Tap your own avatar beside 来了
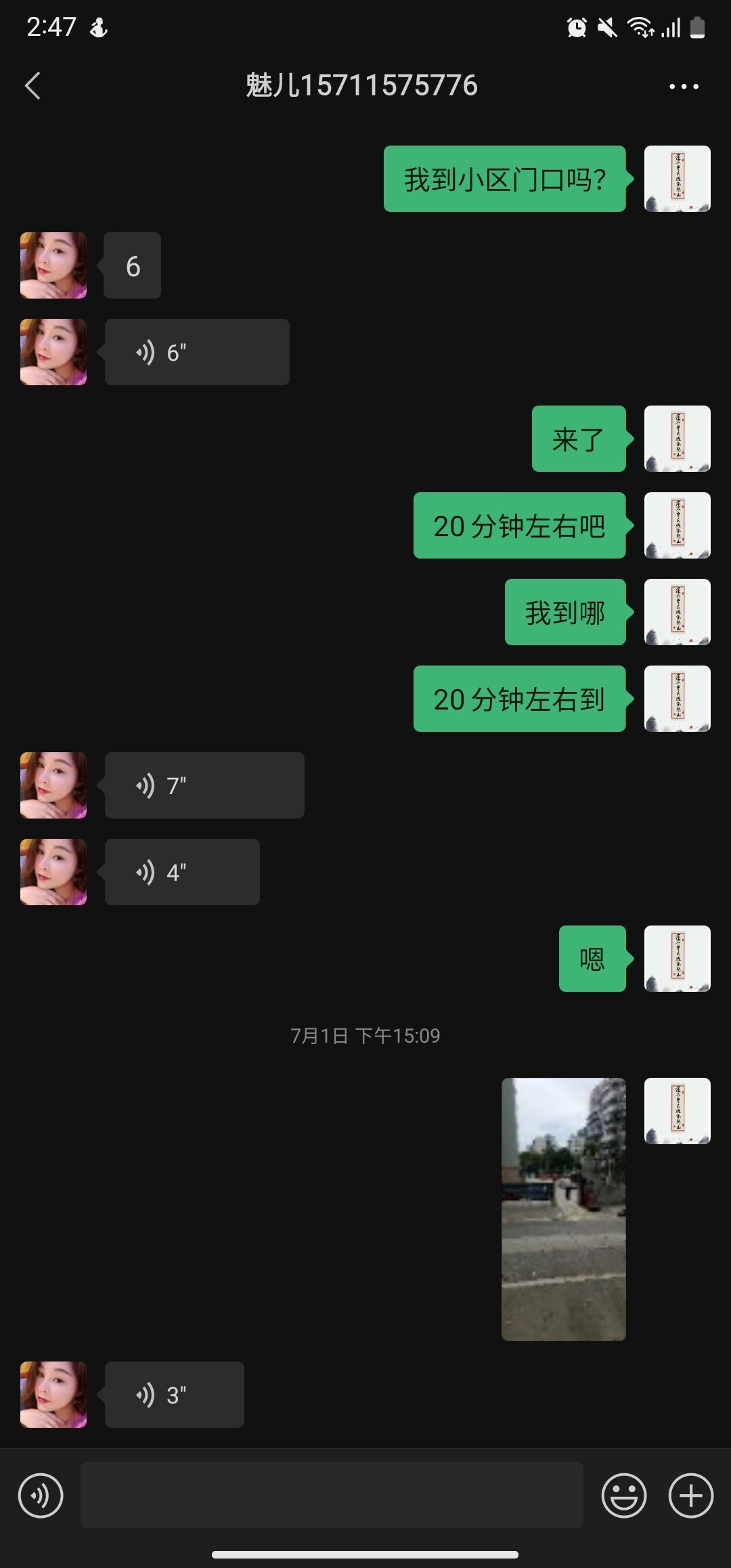 [x=677, y=439]
